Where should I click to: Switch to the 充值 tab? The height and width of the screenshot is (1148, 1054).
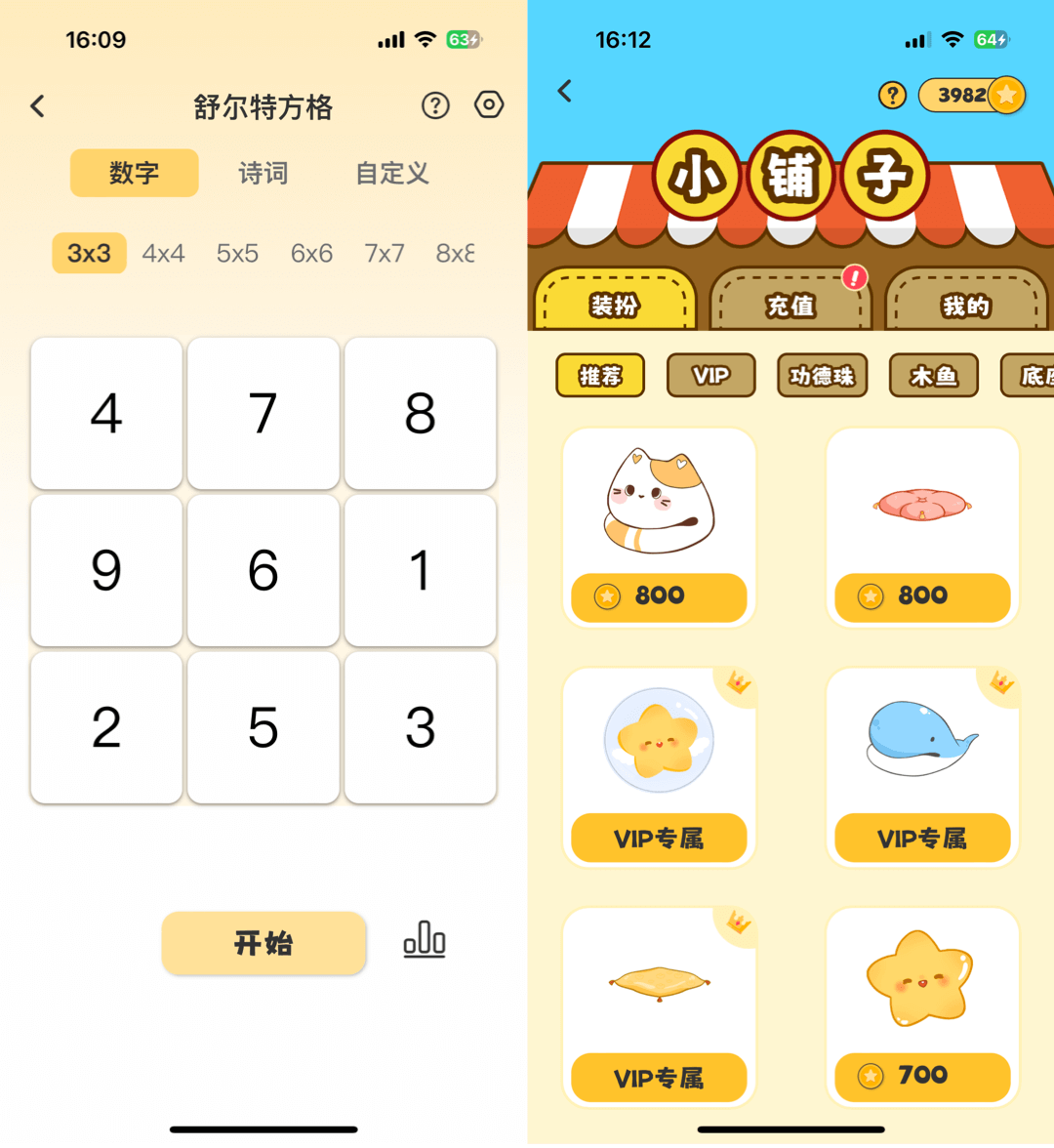click(x=790, y=306)
